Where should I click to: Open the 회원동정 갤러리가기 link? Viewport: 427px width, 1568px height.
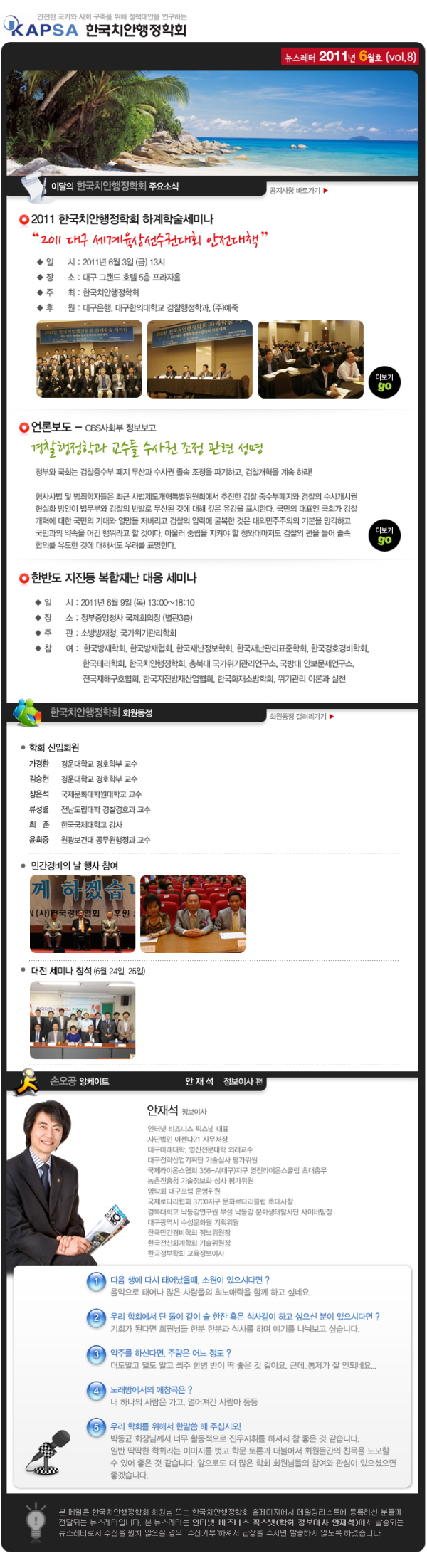pyautogui.click(x=302, y=716)
